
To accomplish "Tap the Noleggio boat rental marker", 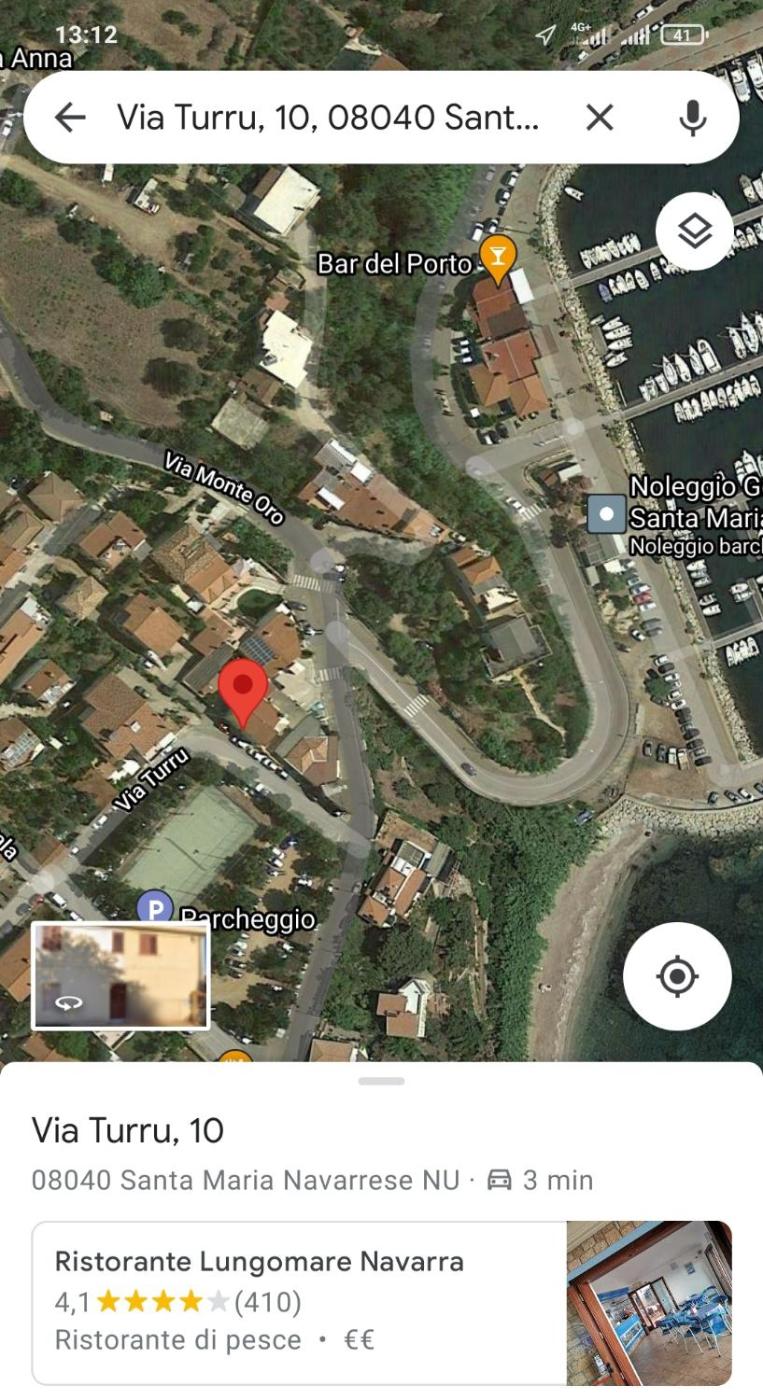I will pyautogui.click(x=606, y=514).
